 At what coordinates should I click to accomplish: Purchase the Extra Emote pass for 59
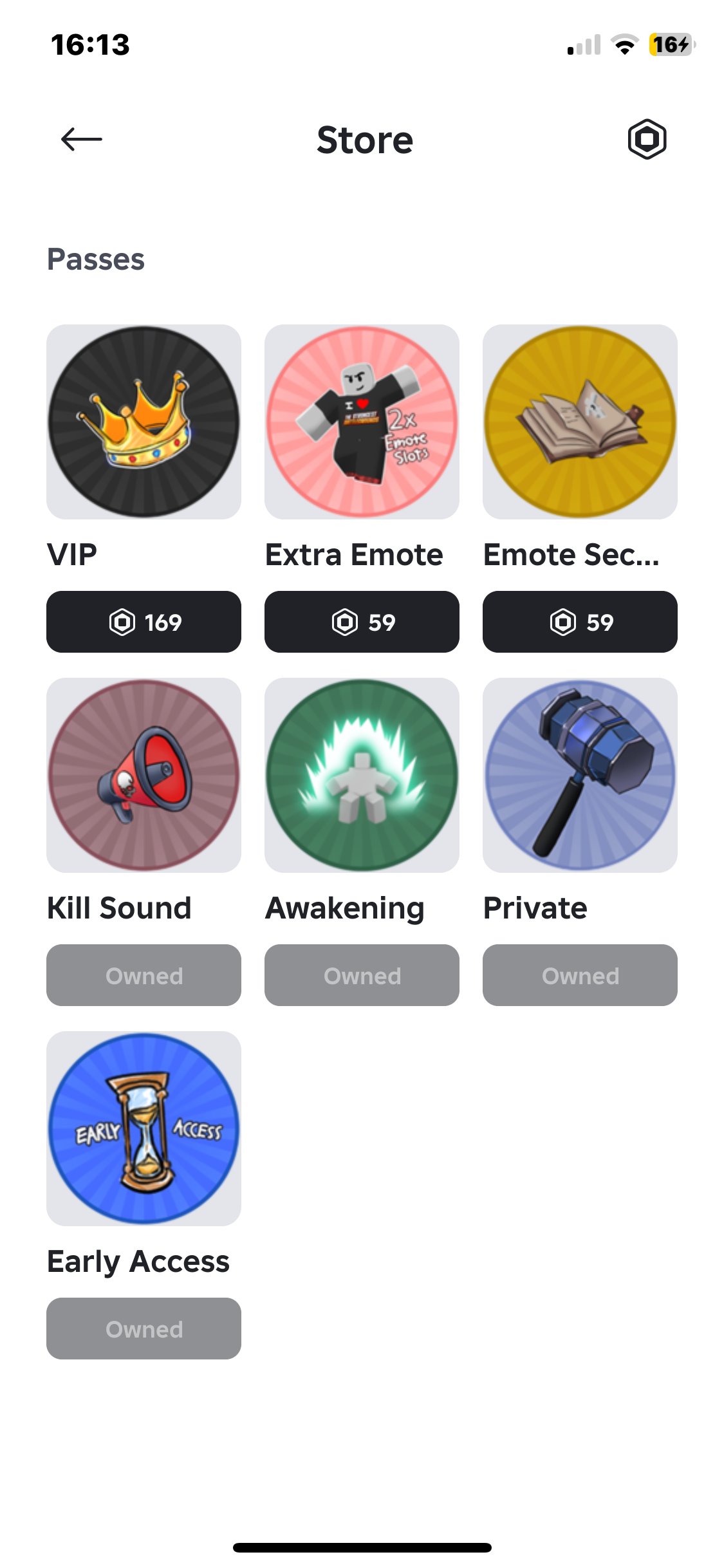pos(362,622)
